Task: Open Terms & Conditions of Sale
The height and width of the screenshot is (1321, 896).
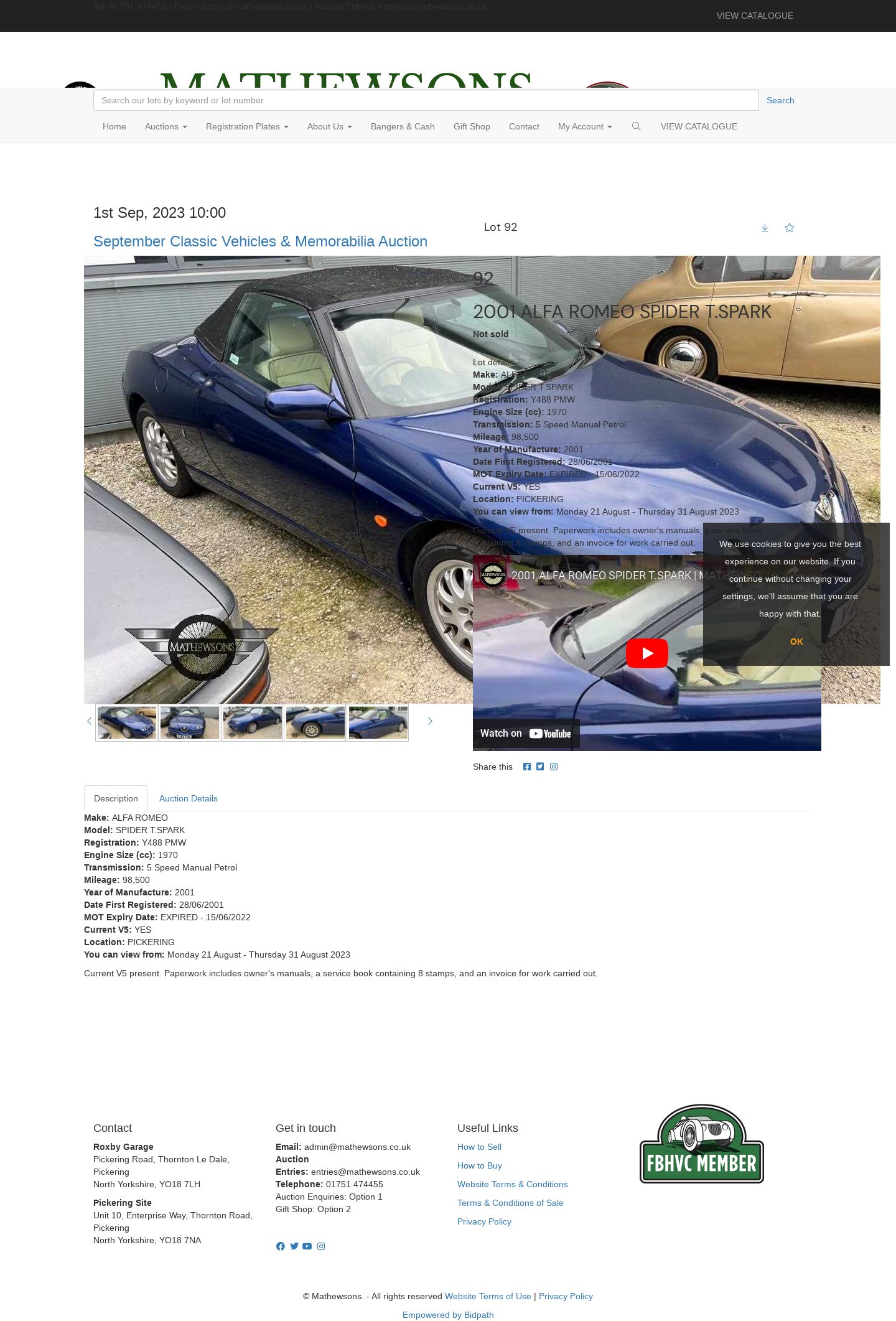Action: click(x=510, y=1203)
